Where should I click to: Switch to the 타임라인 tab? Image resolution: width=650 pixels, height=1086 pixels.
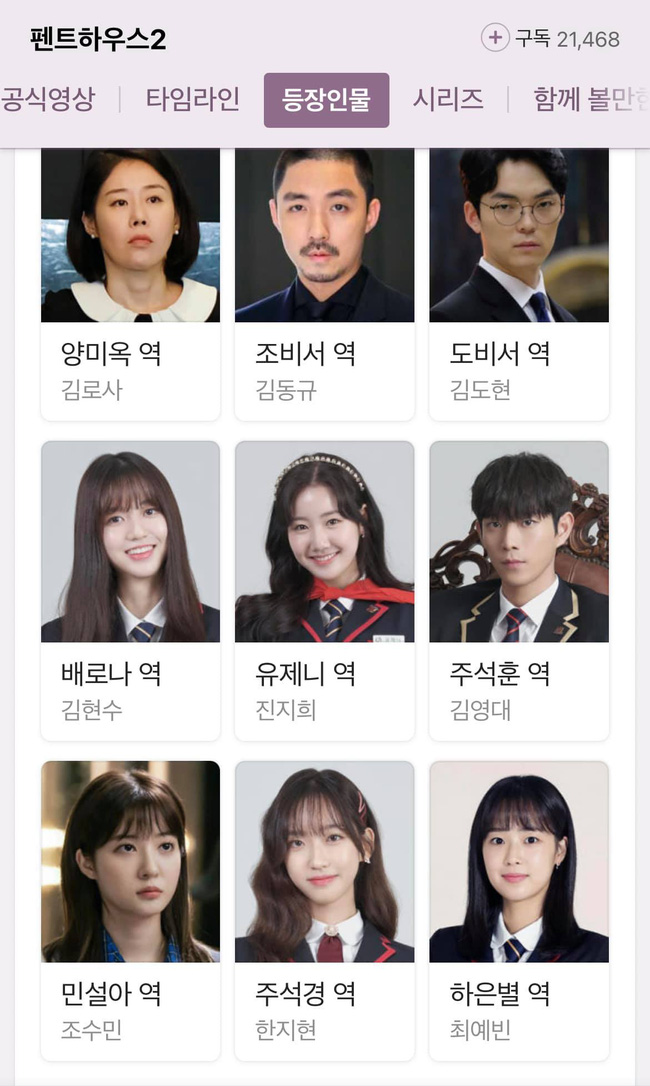click(x=192, y=99)
